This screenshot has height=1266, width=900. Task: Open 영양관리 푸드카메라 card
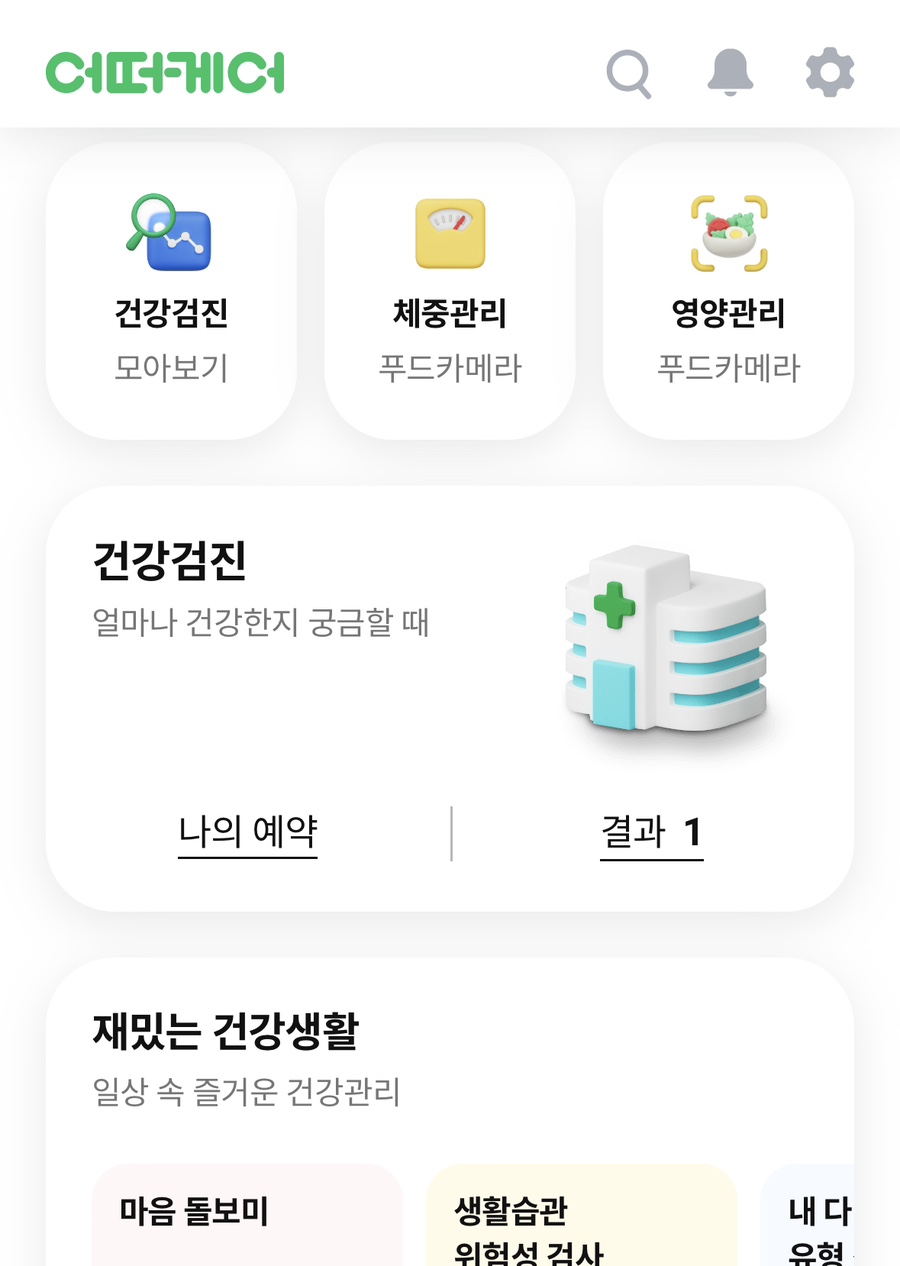coord(728,291)
